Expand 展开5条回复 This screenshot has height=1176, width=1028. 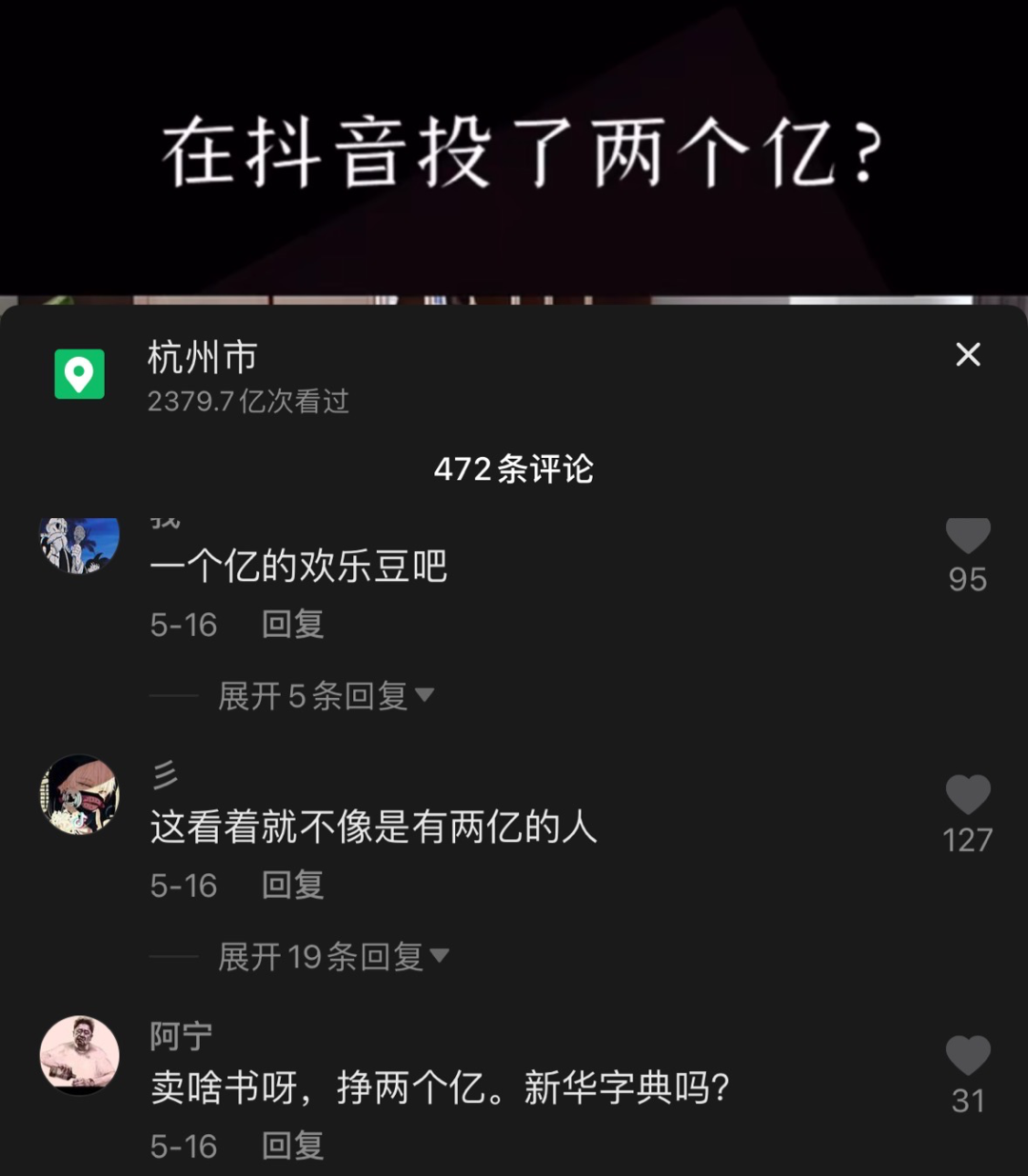click(x=326, y=696)
